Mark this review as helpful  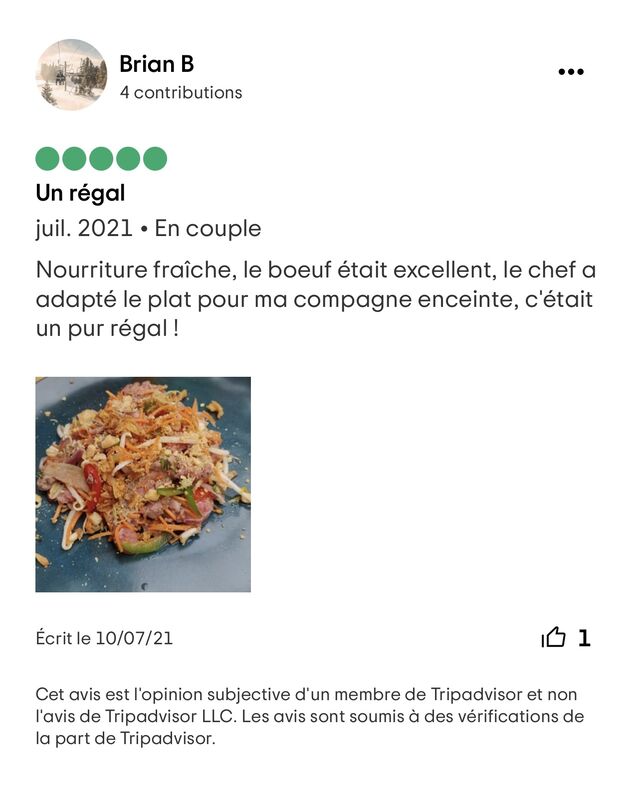[x=554, y=637]
